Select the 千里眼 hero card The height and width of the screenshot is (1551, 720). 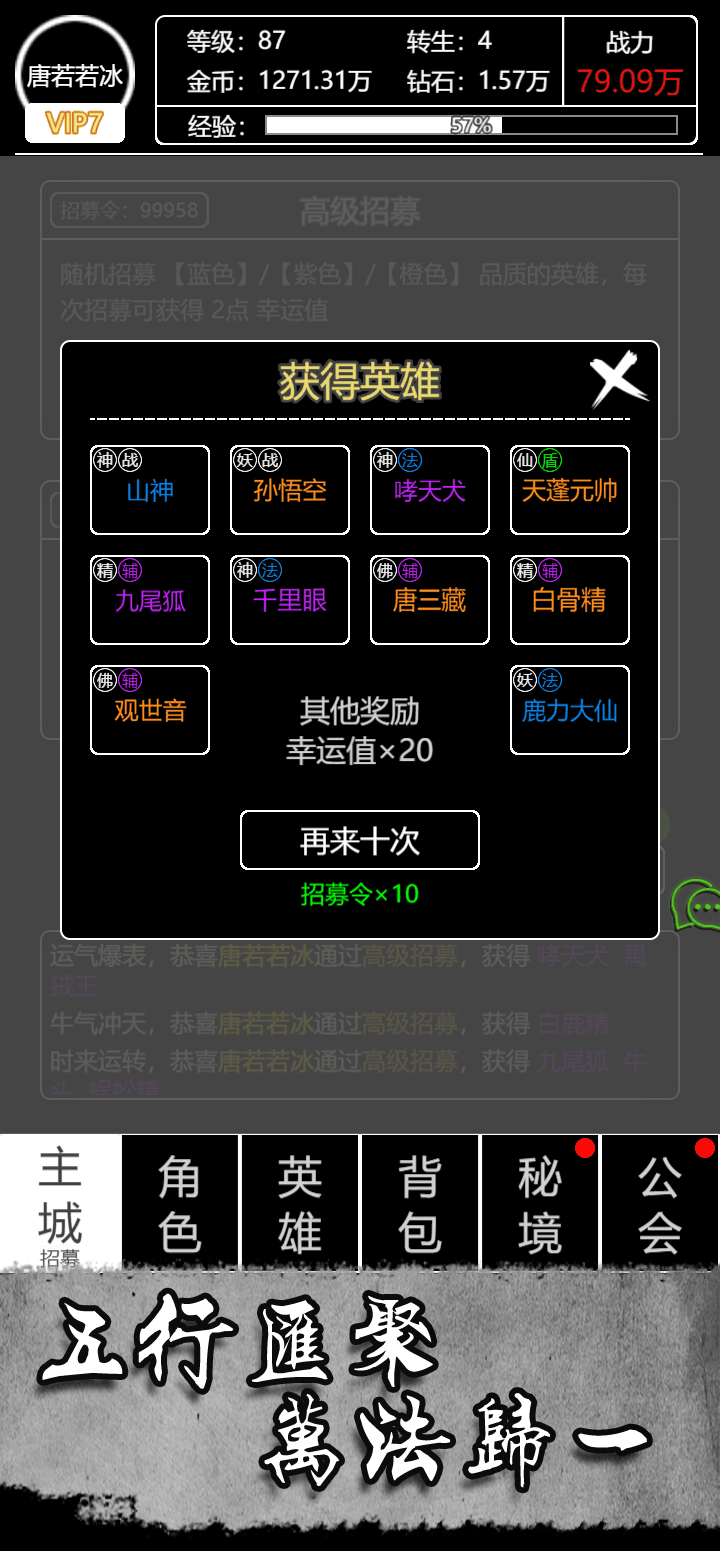pyautogui.click(x=289, y=599)
